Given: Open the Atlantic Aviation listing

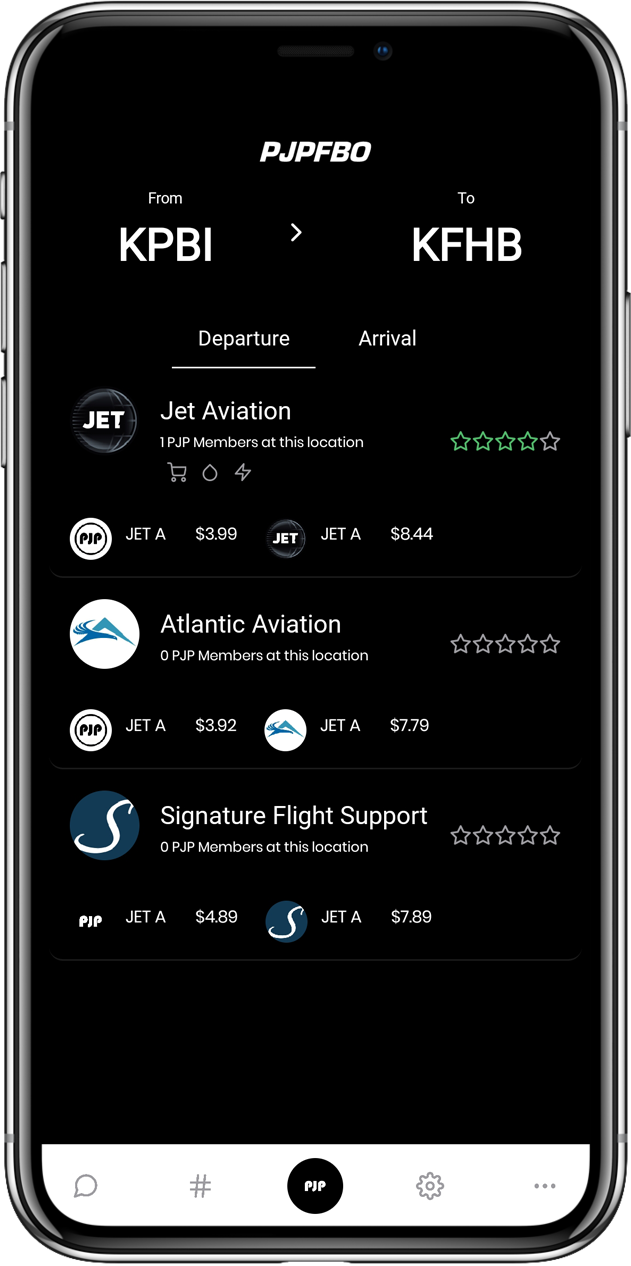Looking at the screenshot, I should tap(250, 625).
